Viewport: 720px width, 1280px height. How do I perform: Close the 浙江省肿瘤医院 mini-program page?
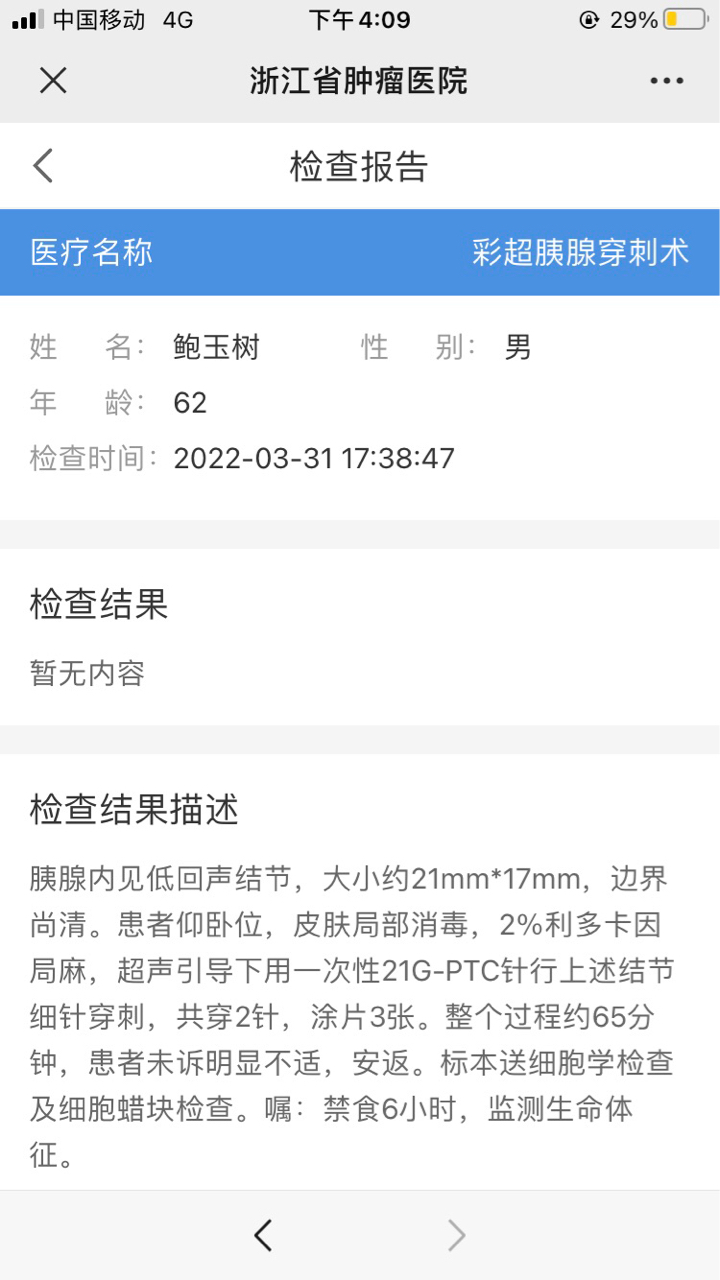(x=52, y=81)
